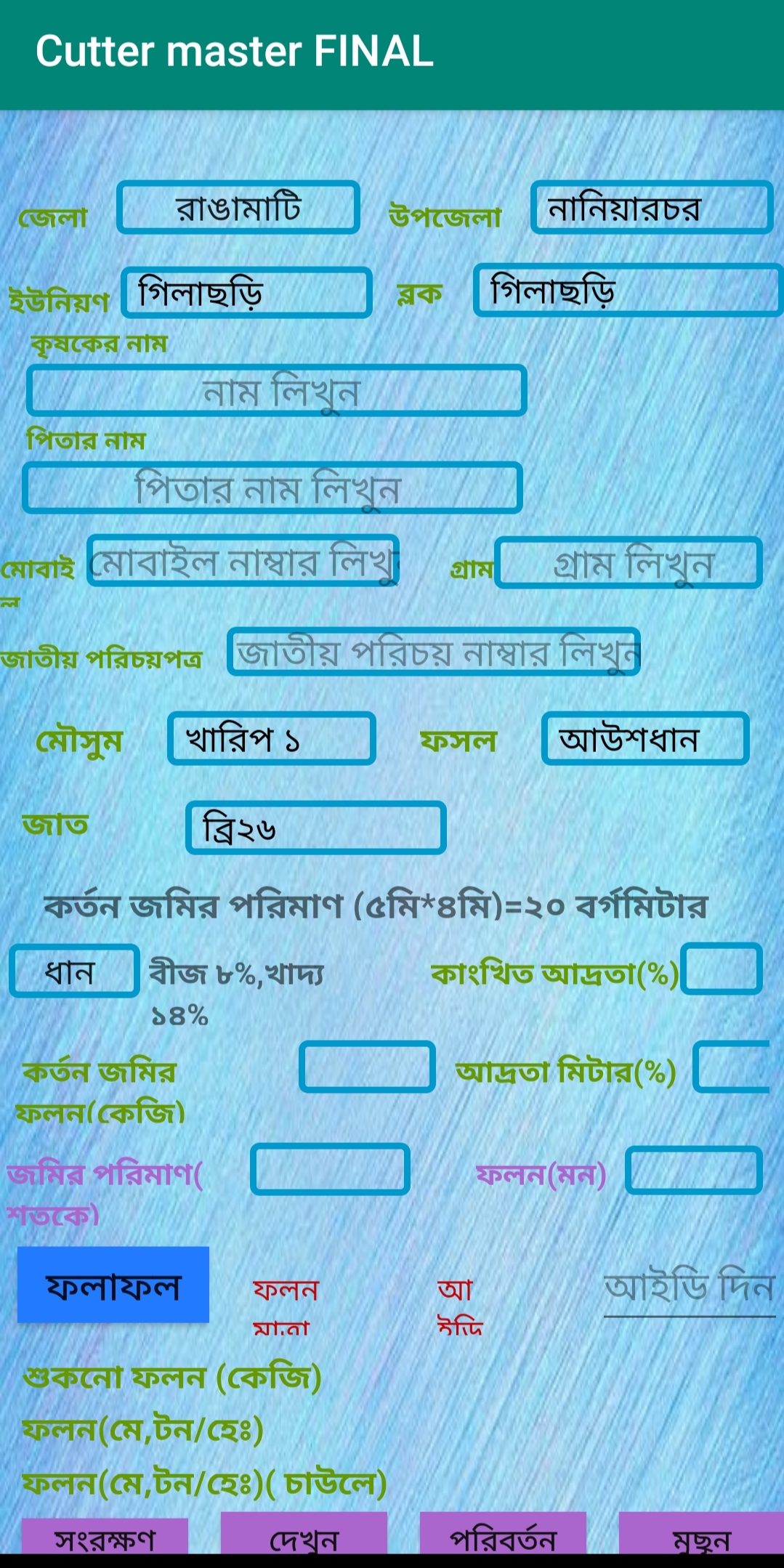Image resolution: width=784 pixels, height=1568 pixels.
Task: Tap the কর্তন জমির ফলন(কেজি) field
Action: (367, 1067)
